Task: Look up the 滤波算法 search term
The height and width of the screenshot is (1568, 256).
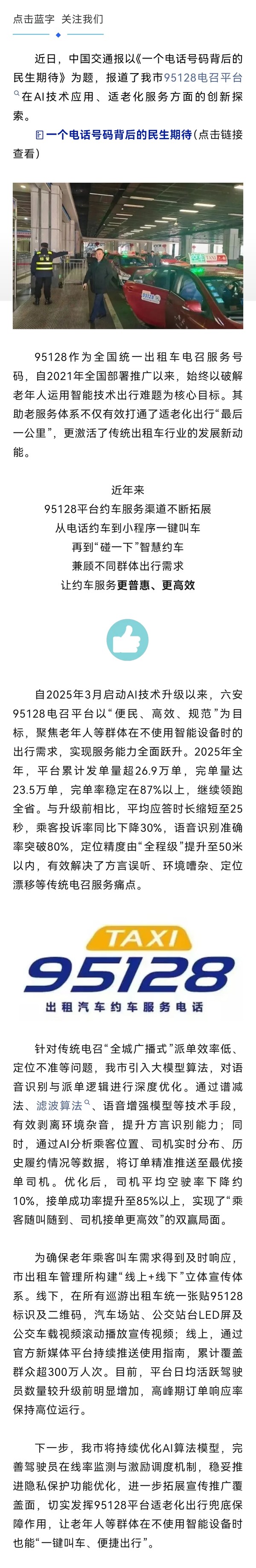Action: 59,1105
